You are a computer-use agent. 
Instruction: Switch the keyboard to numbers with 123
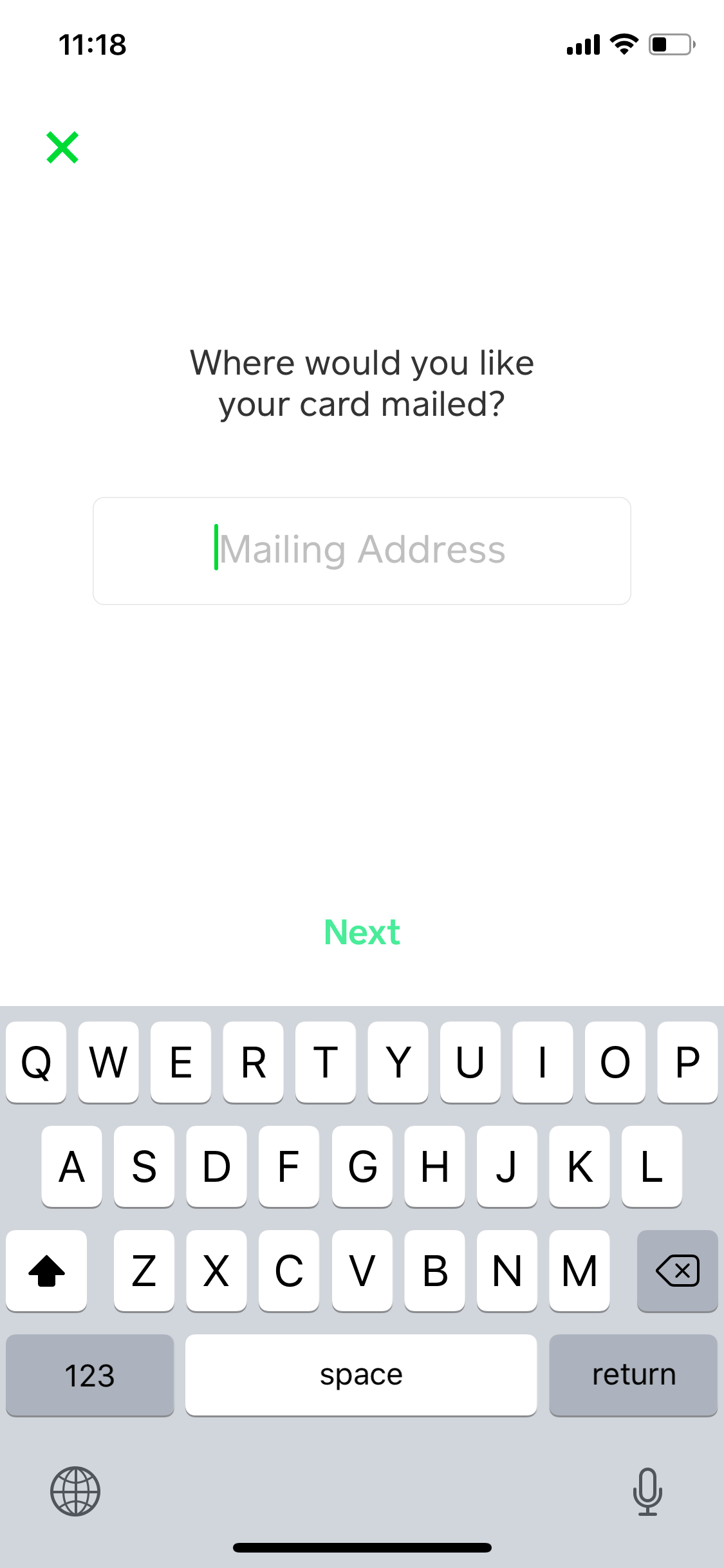pos(90,1375)
